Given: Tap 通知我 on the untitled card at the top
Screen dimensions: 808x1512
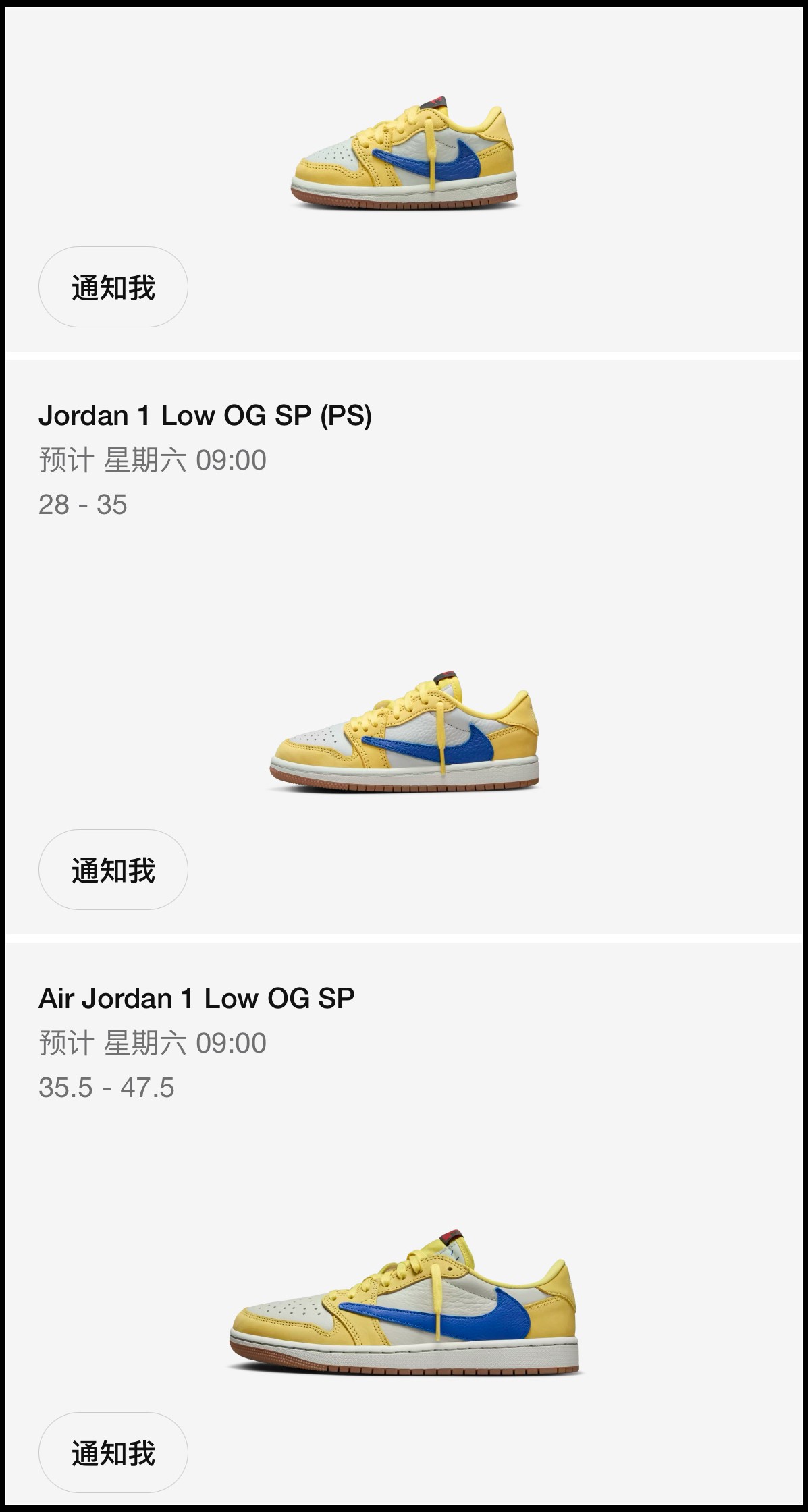Looking at the screenshot, I should (113, 287).
